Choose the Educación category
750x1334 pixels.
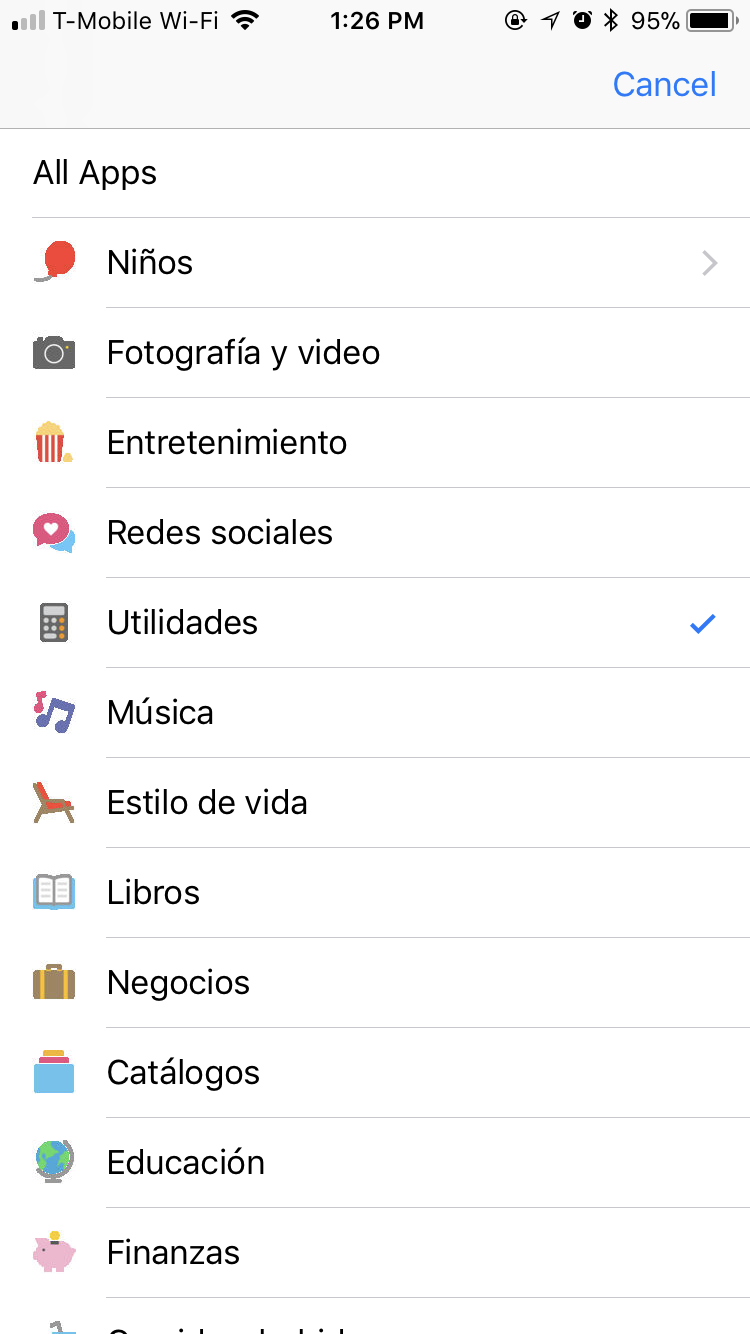coord(375,1163)
